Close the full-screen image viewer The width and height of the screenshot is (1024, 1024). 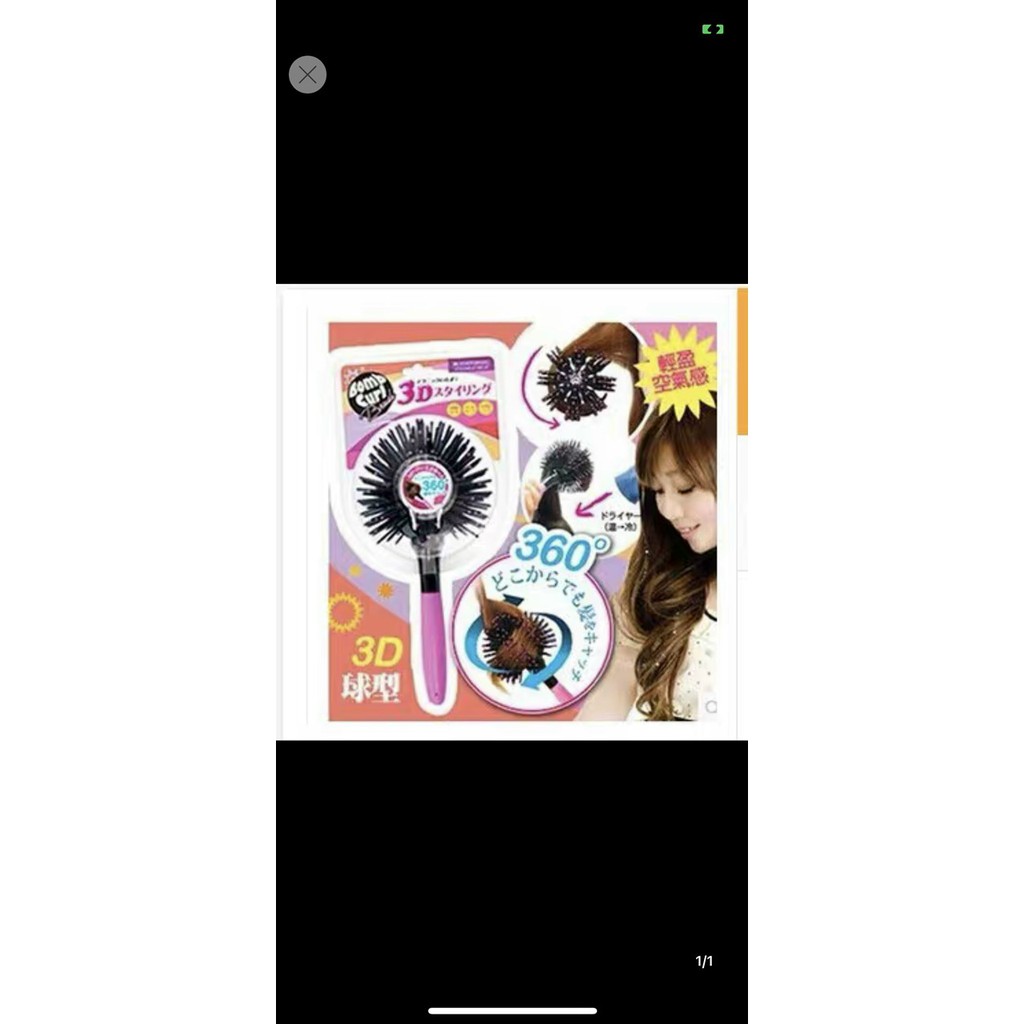307,75
